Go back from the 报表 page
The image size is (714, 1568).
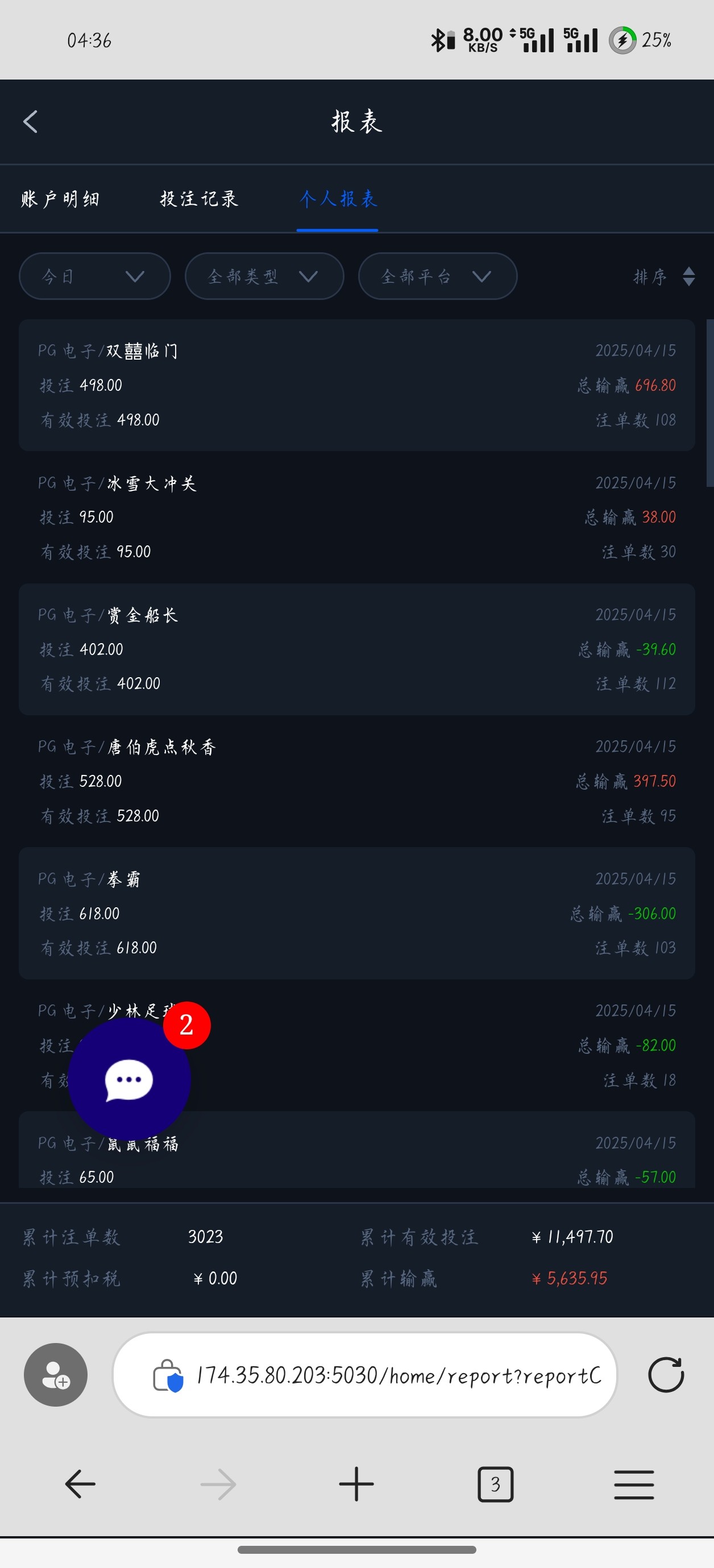click(31, 121)
